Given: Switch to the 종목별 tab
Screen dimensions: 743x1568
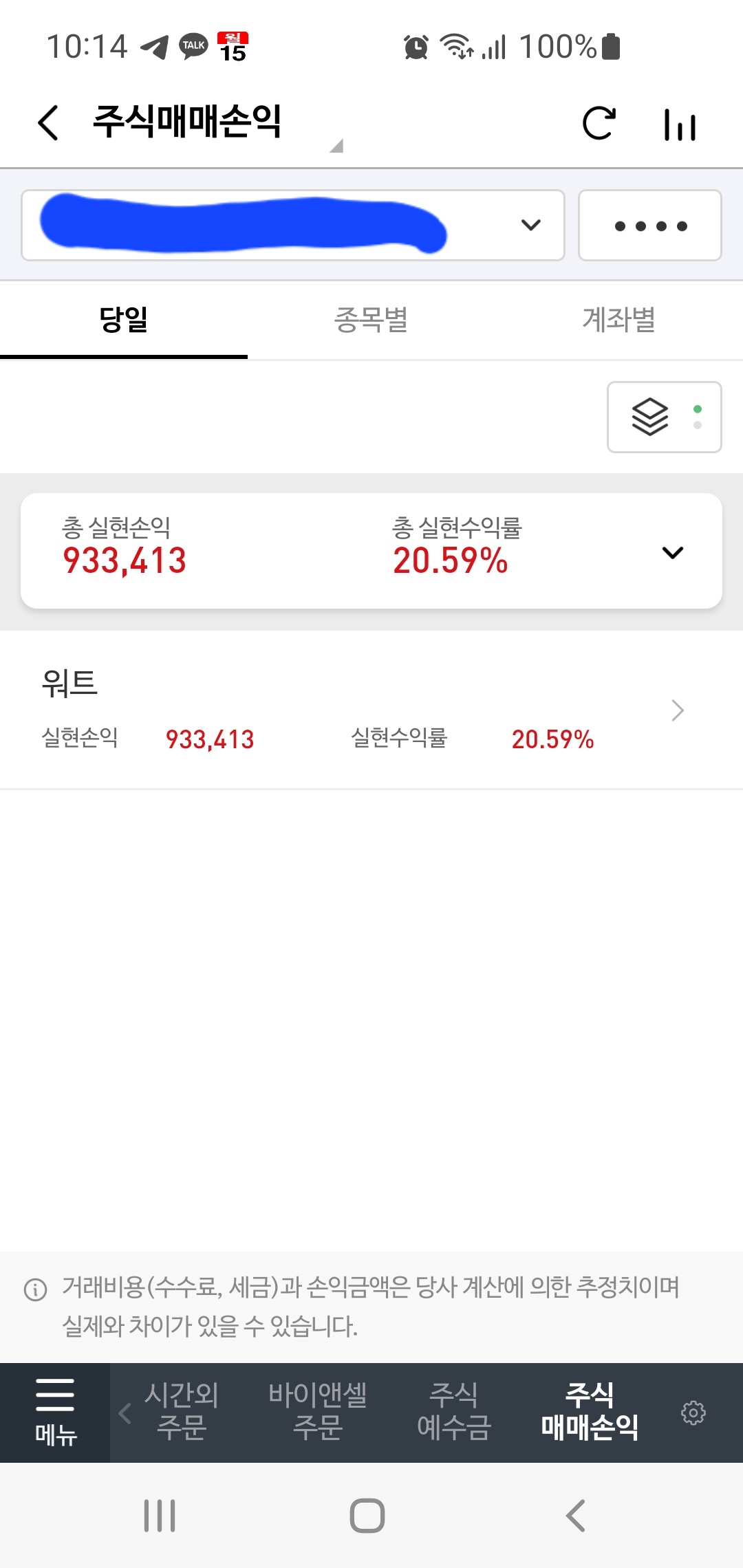Looking at the screenshot, I should tap(371, 320).
